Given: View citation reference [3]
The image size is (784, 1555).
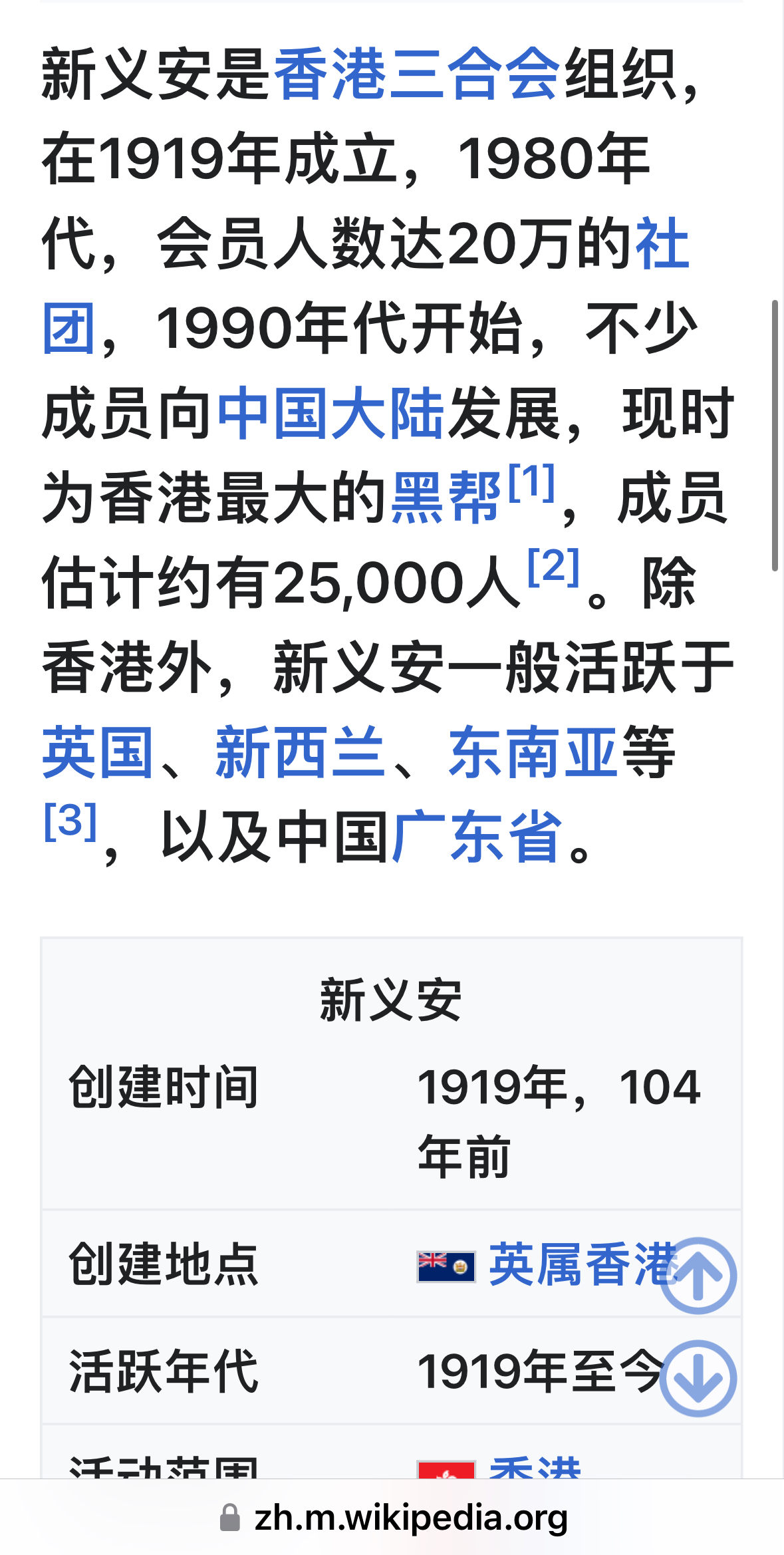Looking at the screenshot, I should click(70, 821).
